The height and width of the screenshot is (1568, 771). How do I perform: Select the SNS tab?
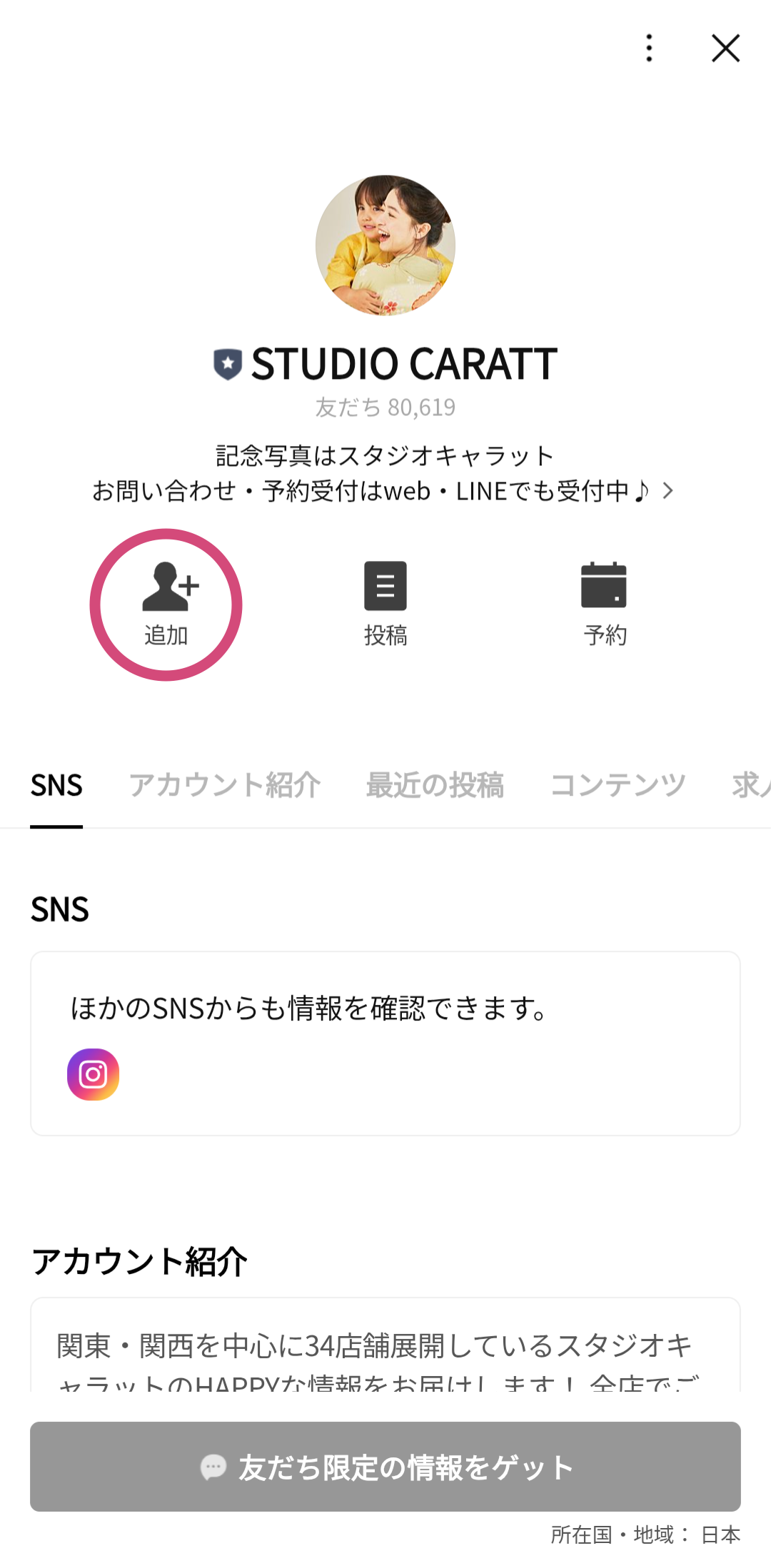pos(56,786)
